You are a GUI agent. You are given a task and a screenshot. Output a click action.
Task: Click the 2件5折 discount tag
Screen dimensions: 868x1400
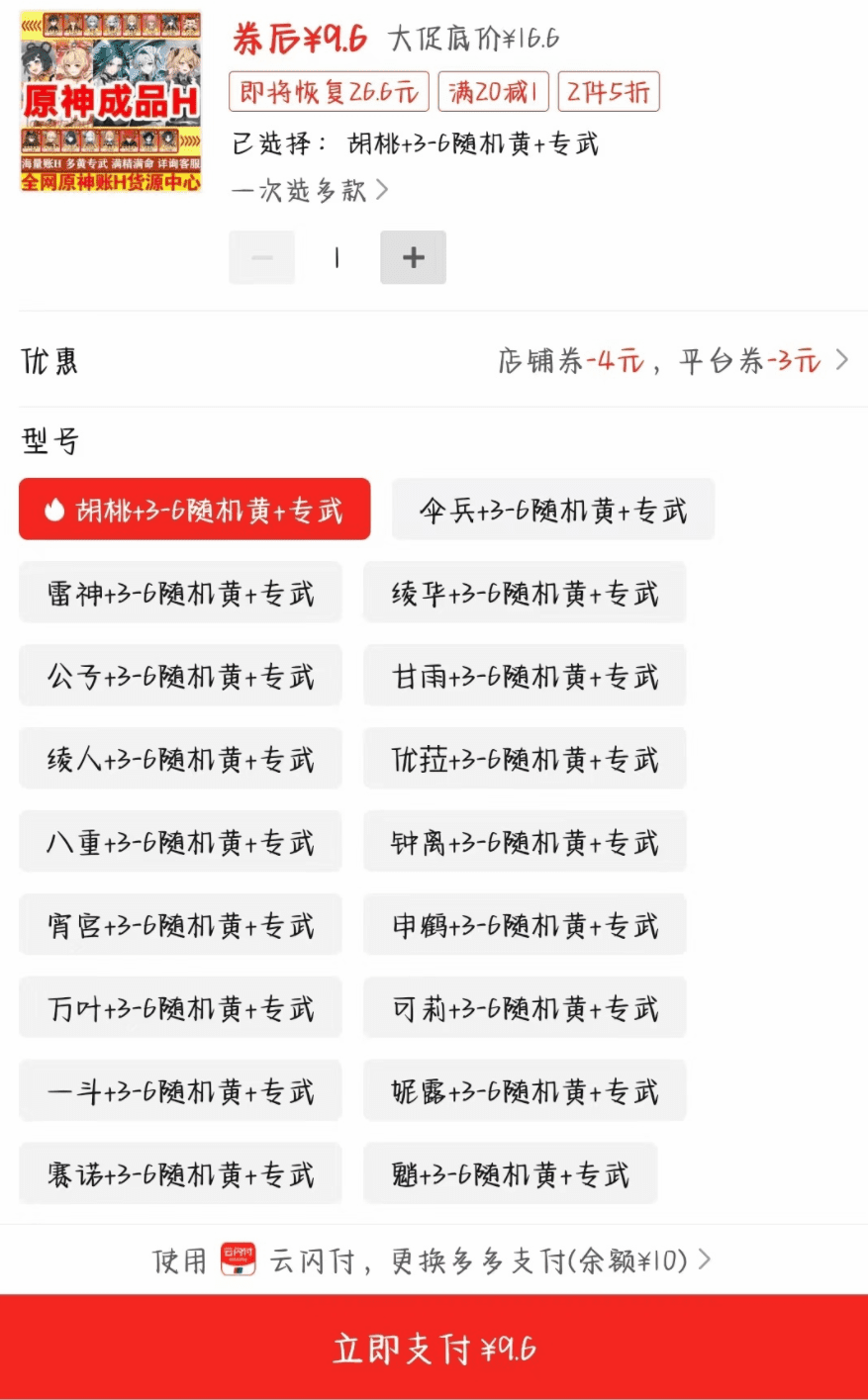609,91
